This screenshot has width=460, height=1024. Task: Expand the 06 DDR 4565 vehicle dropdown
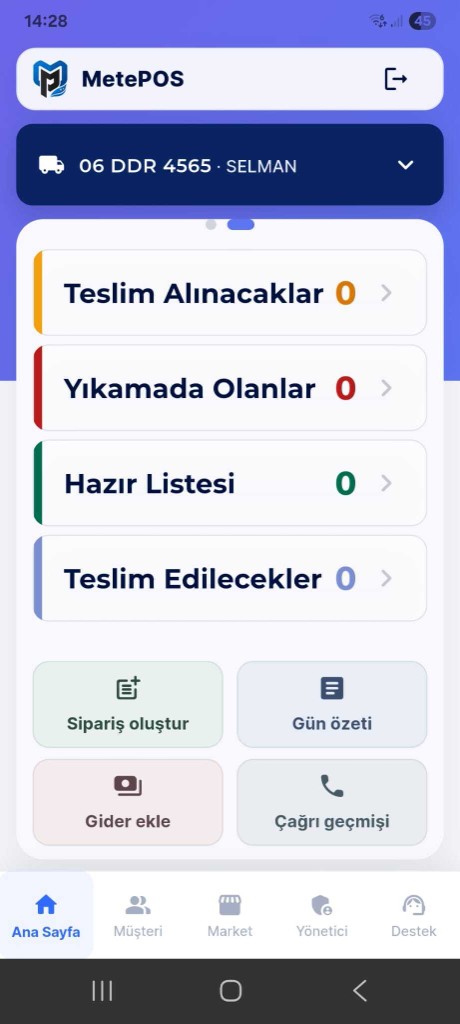coord(230,165)
